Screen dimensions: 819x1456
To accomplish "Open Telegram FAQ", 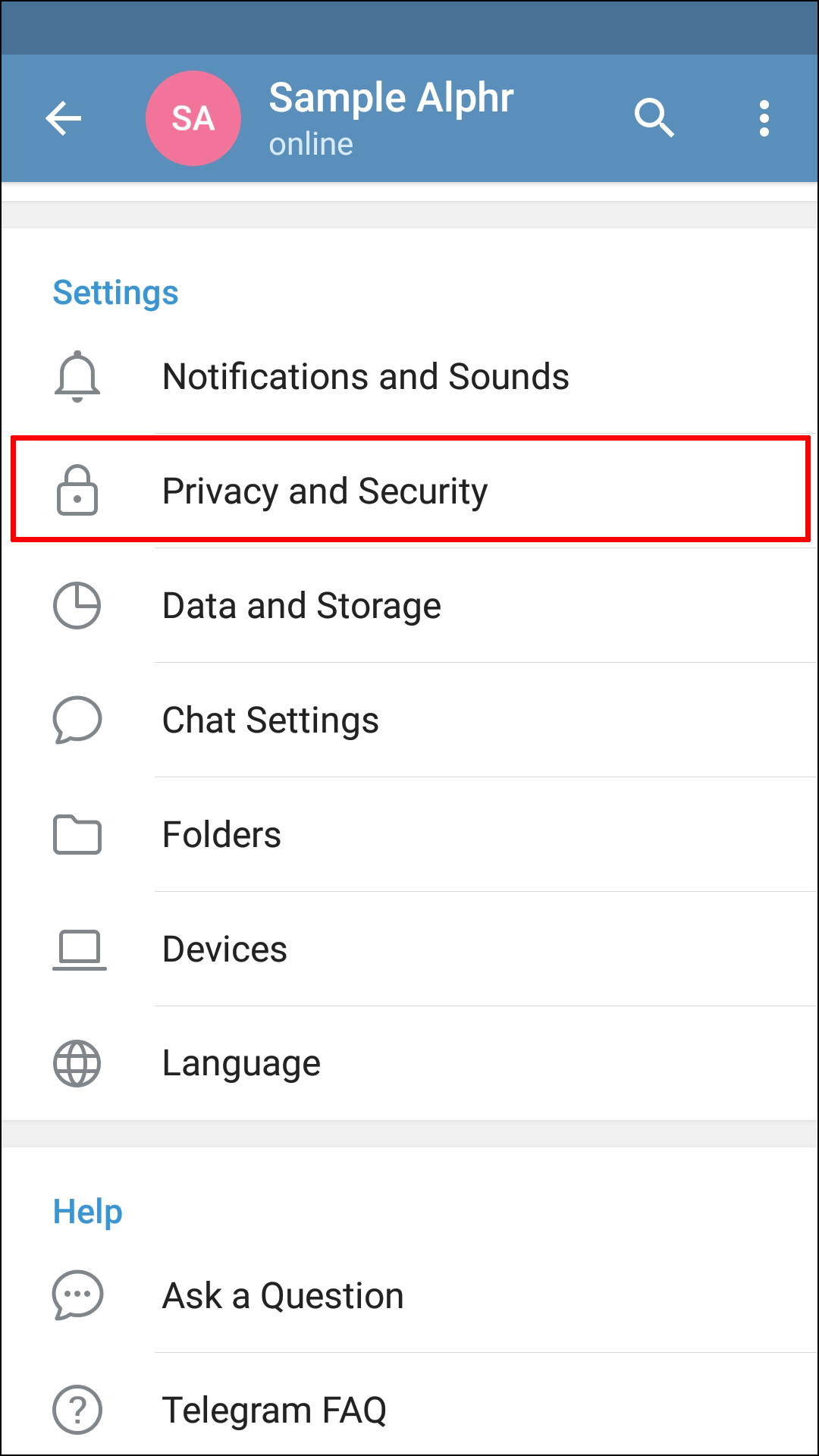I will 274,1410.
